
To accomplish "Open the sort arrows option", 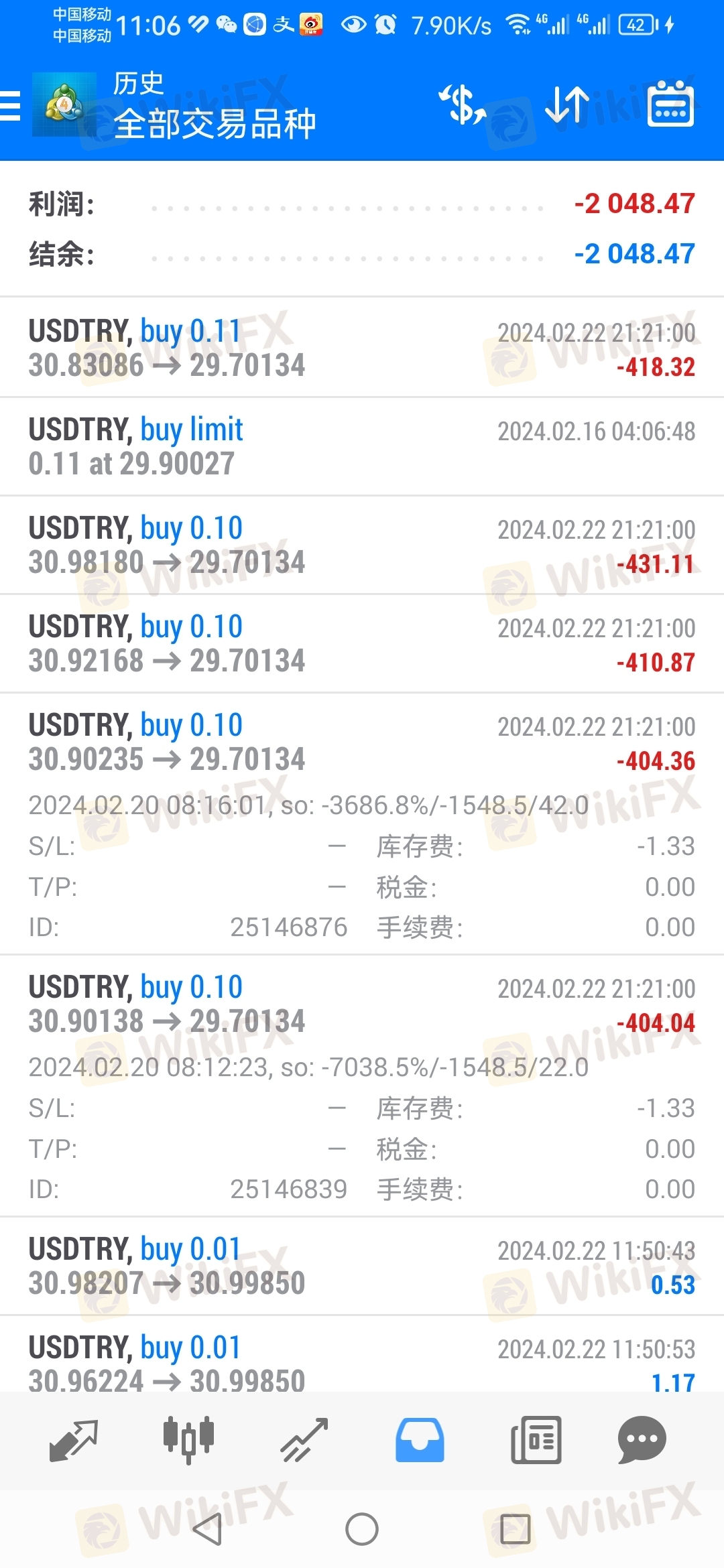I will click(x=567, y=105).
